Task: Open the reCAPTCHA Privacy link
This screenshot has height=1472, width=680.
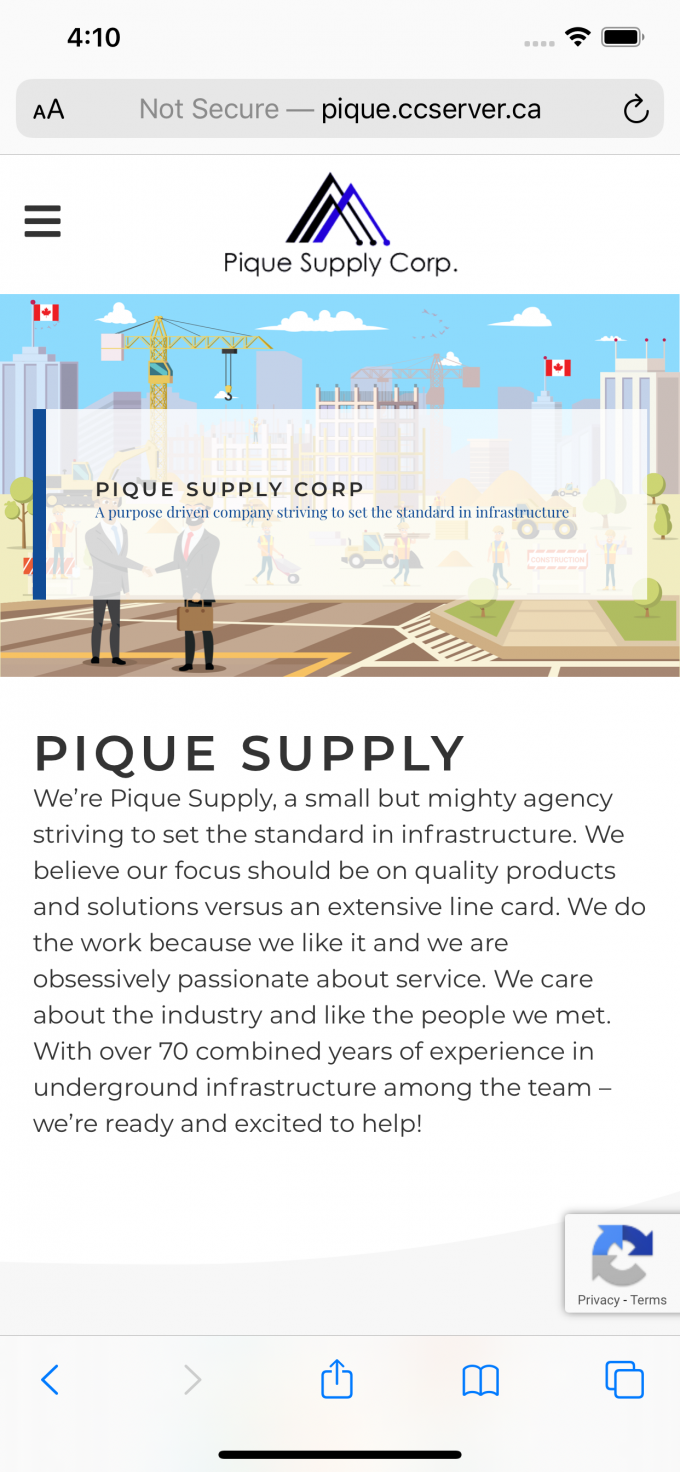Action: 598,1300
